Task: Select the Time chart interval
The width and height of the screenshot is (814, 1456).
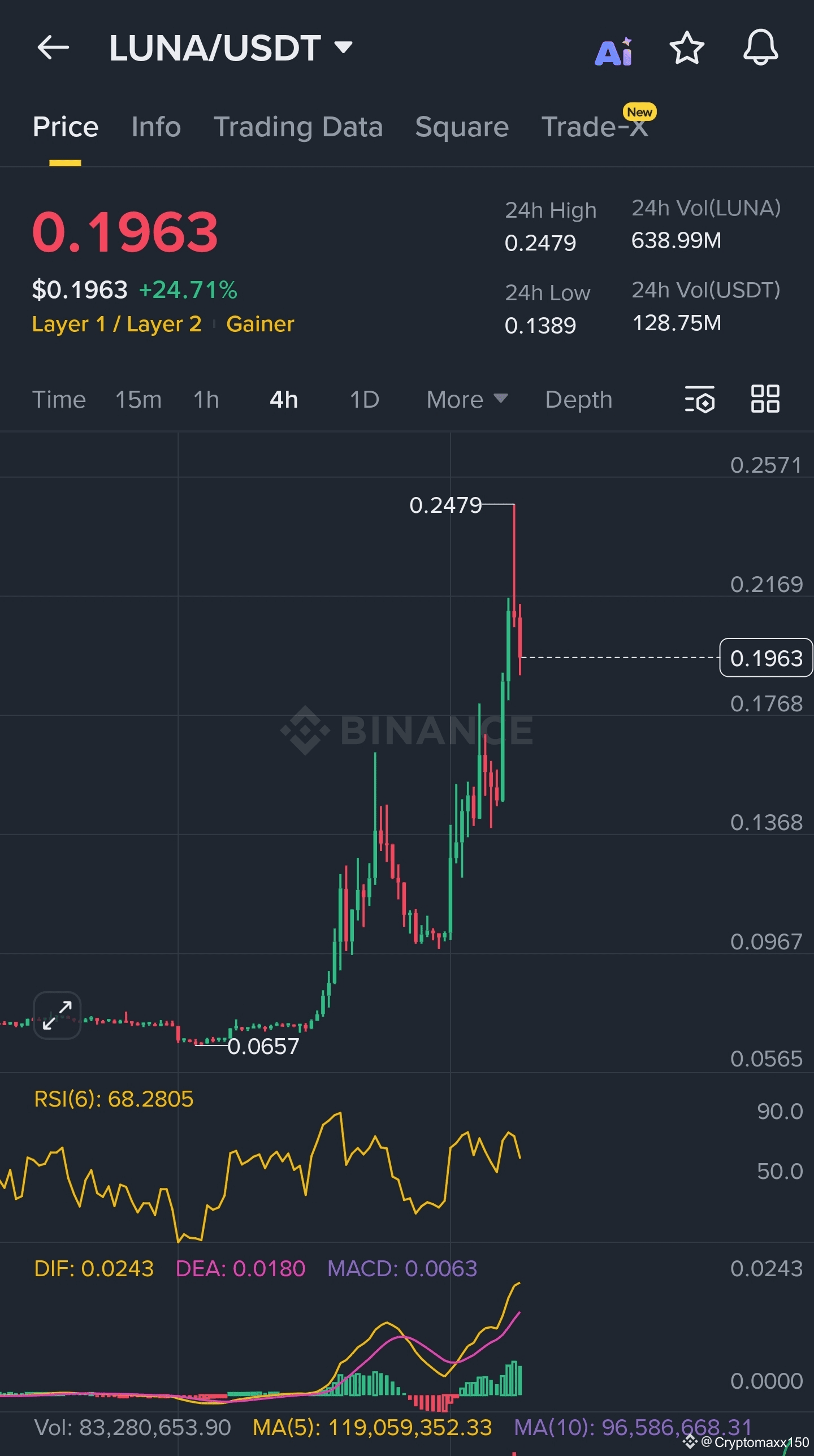Action: tap(59, 400)
